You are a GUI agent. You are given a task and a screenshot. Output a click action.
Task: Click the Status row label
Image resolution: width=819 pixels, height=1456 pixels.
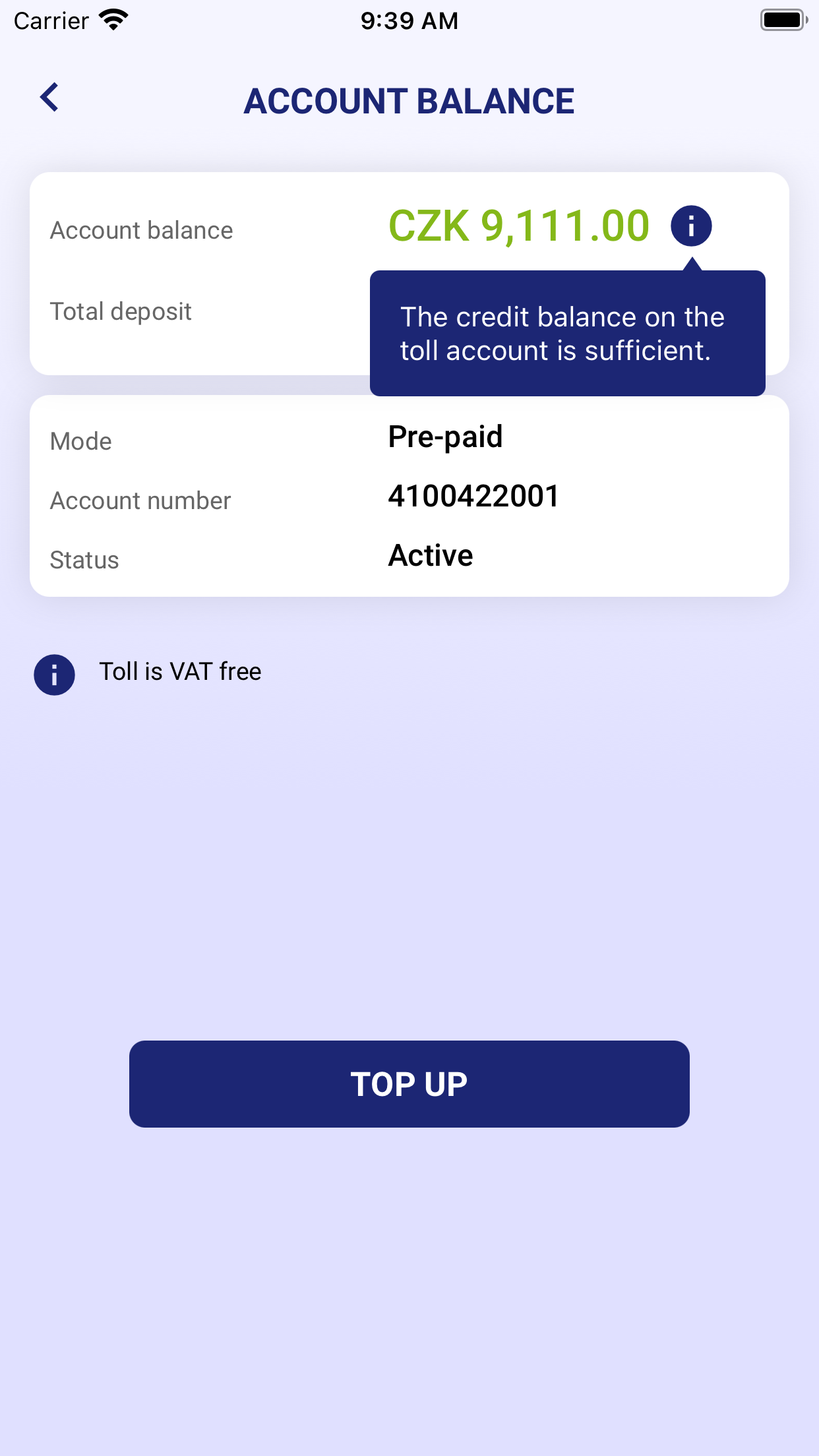tap(84, 559)
